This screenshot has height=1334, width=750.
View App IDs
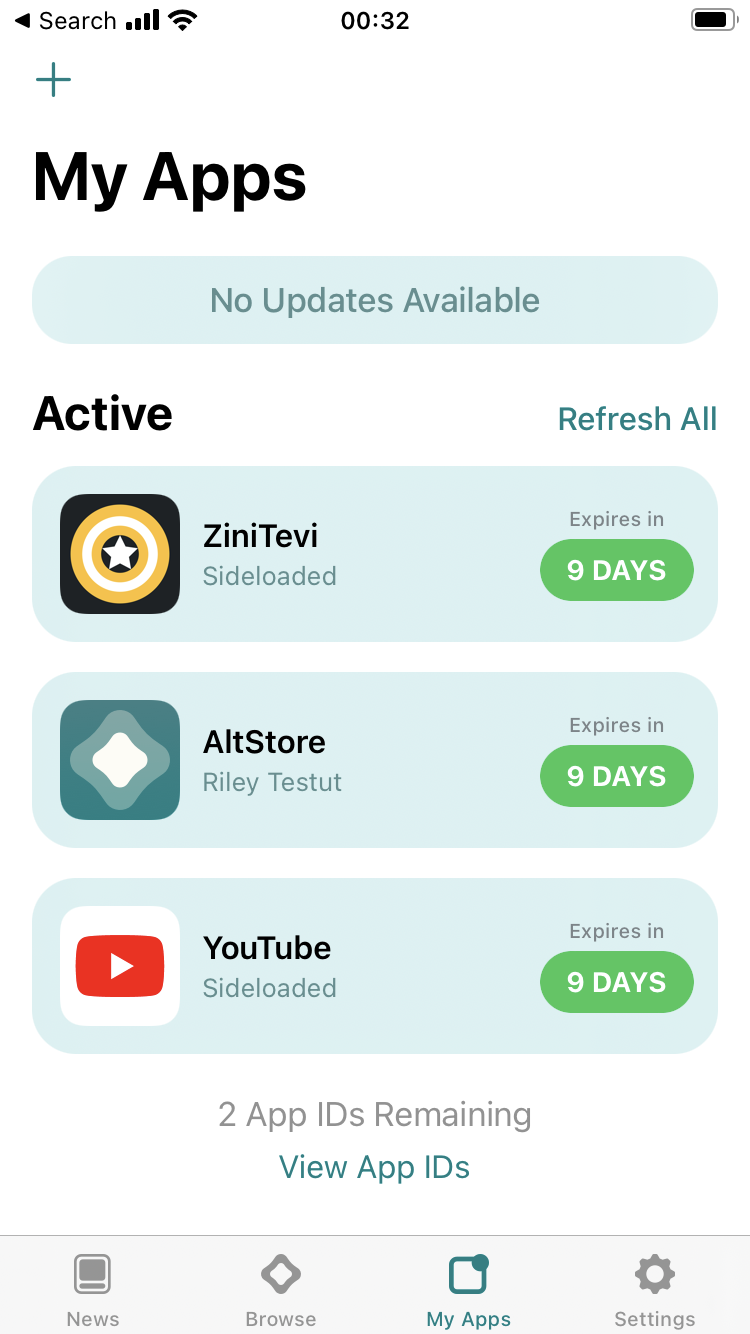point(375,1167)
